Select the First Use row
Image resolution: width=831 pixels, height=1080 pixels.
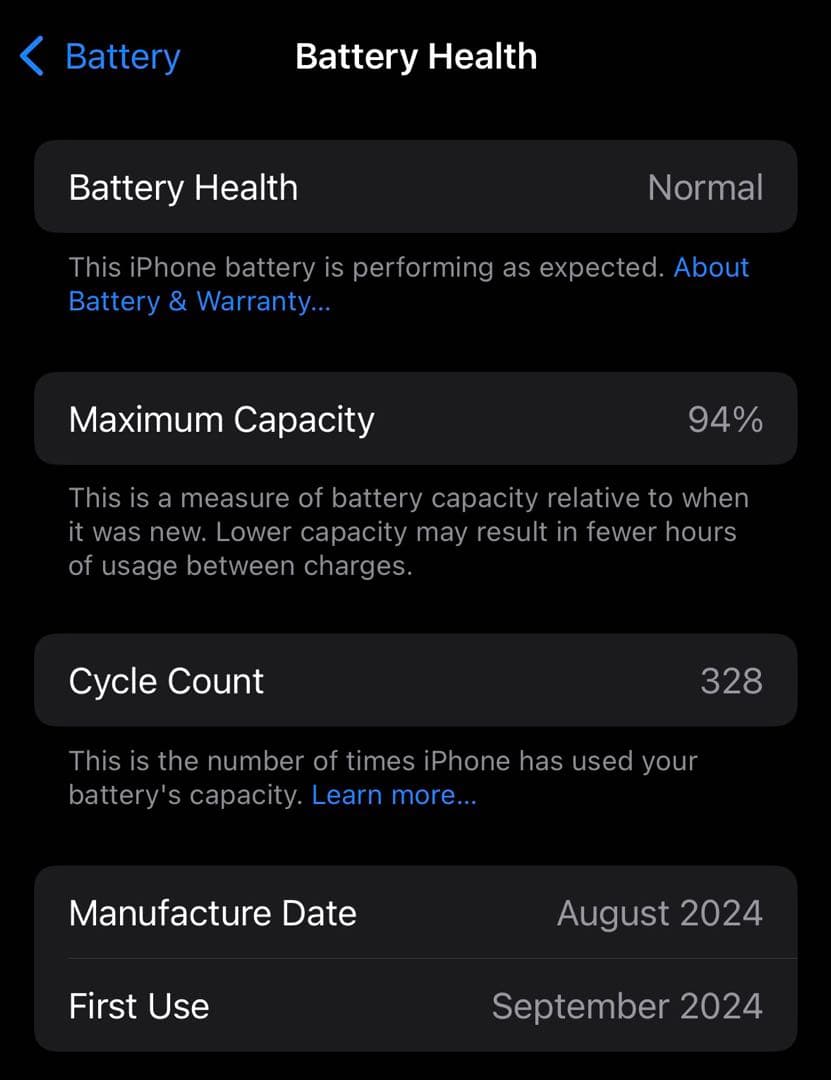point(415,1006)
